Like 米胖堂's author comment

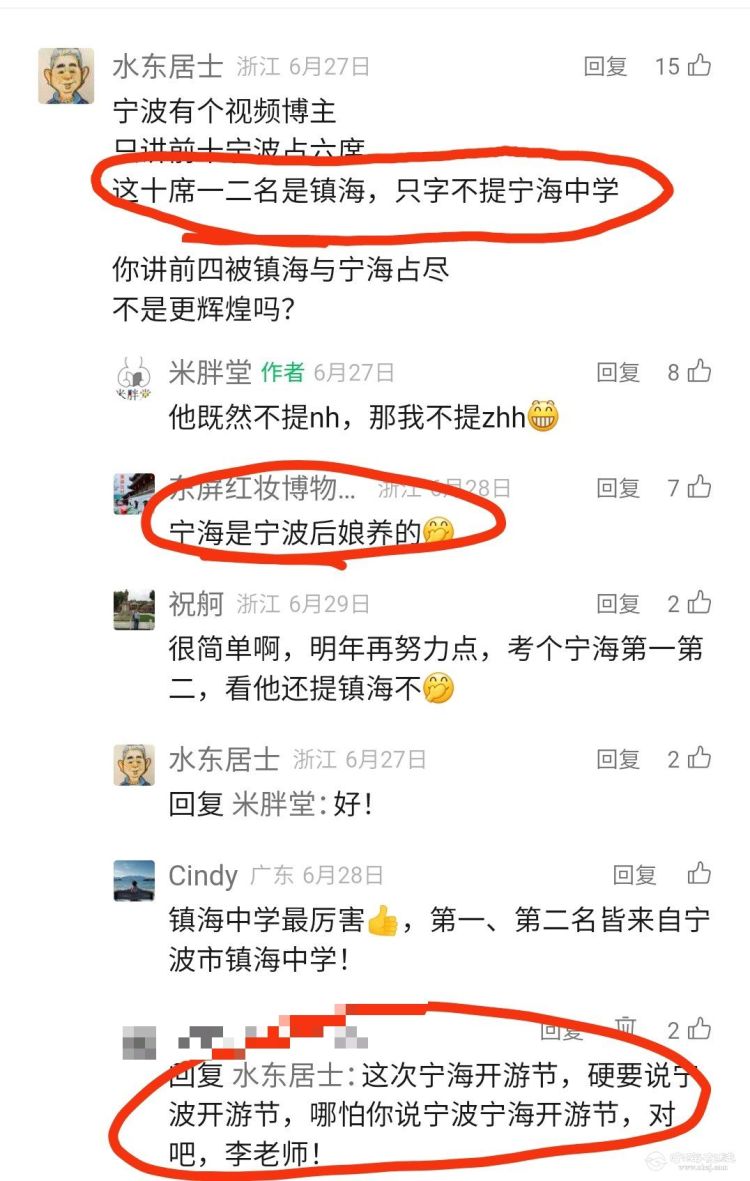pyautogui.click(x=698, y=372)
